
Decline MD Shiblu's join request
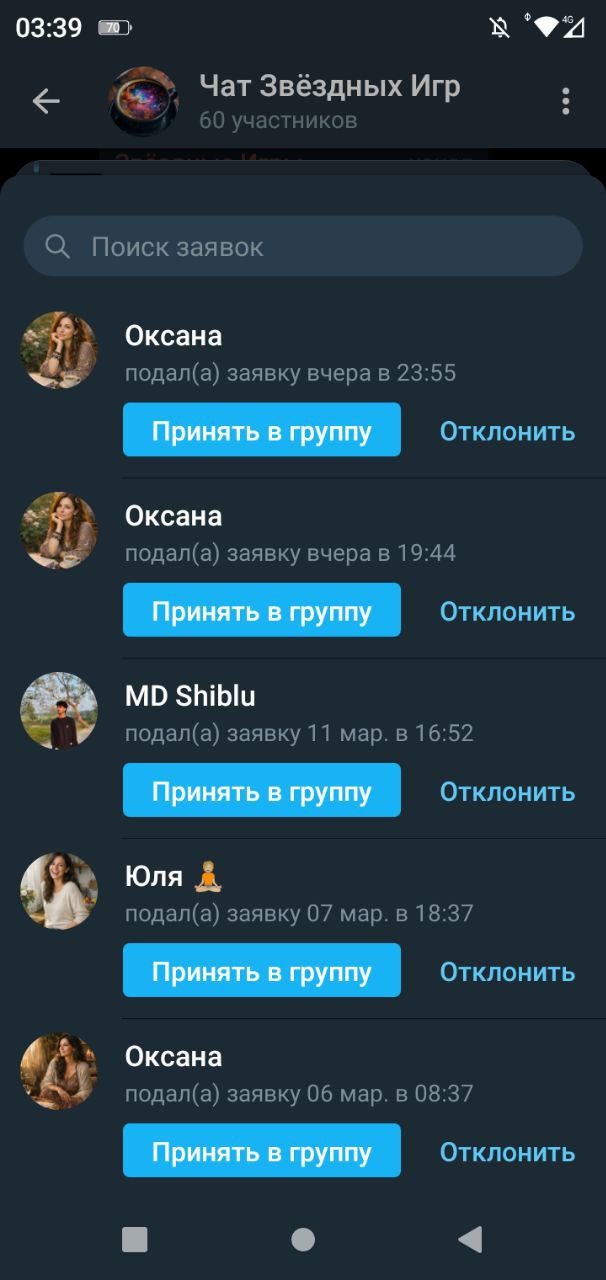[x=507, y=791]
